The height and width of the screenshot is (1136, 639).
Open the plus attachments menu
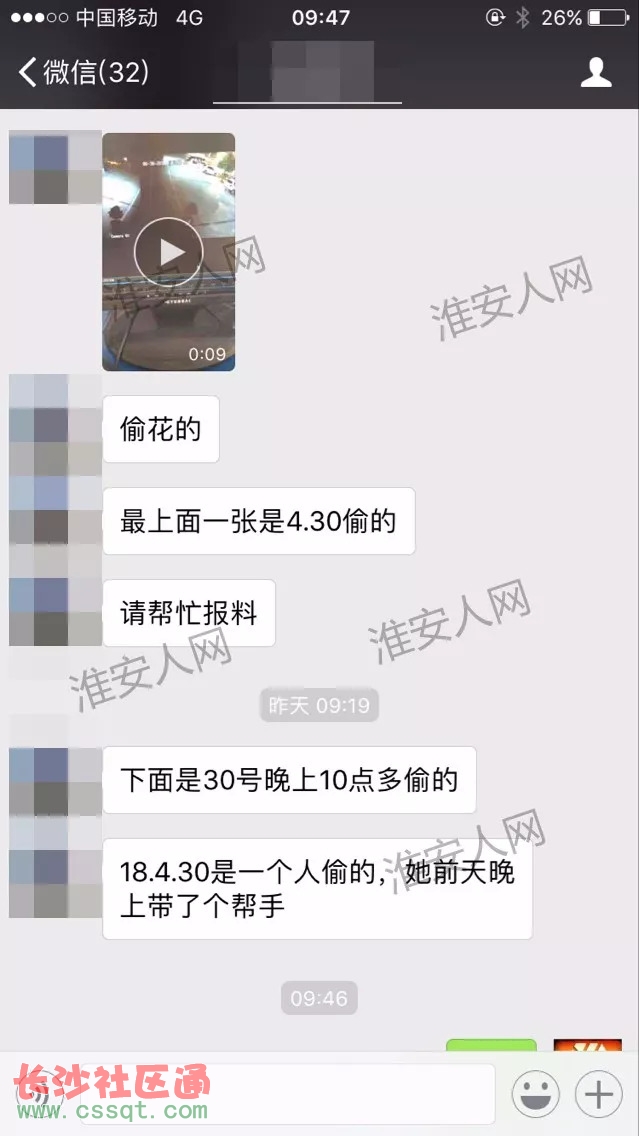coord(598,1094)
